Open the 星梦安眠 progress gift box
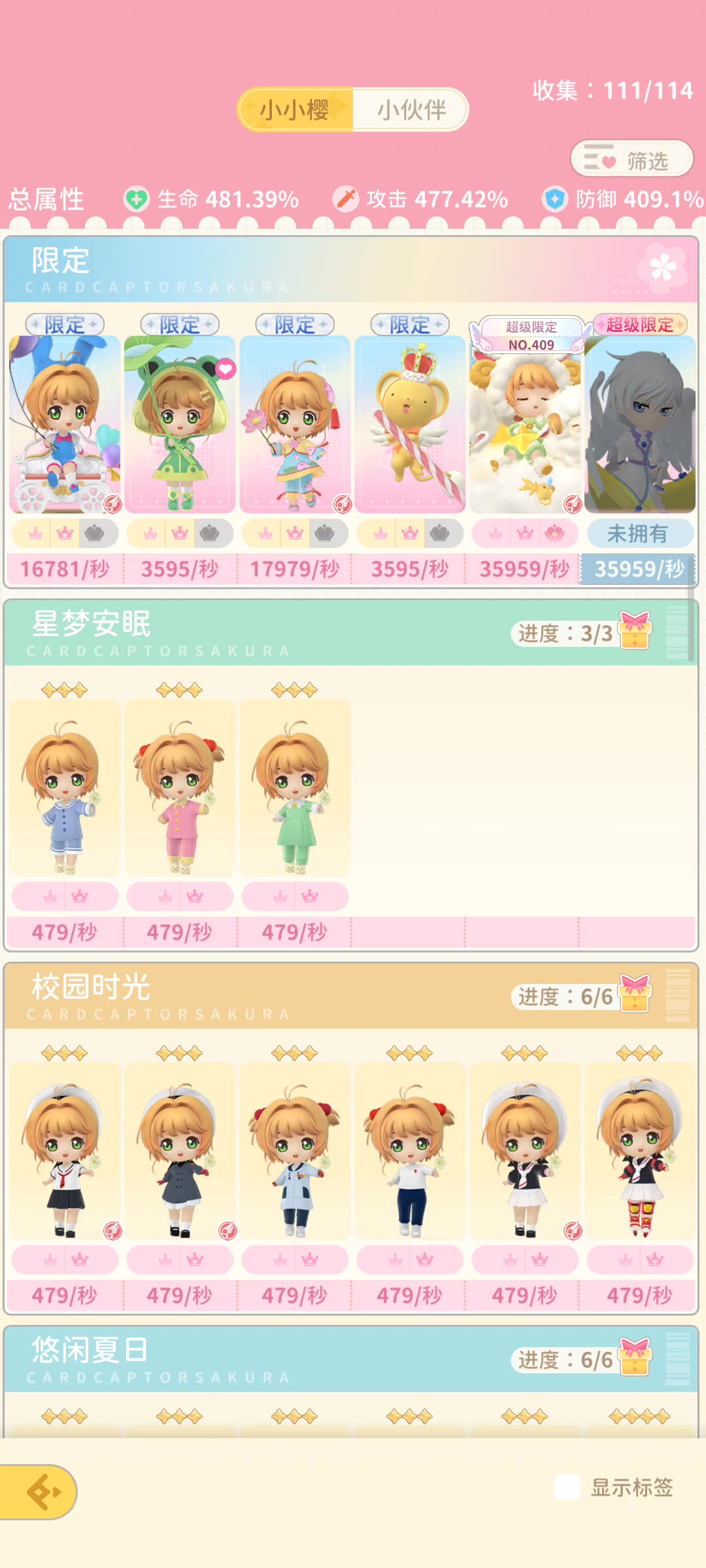Viewport: 706px width, 1568px height. pos(635,630)
